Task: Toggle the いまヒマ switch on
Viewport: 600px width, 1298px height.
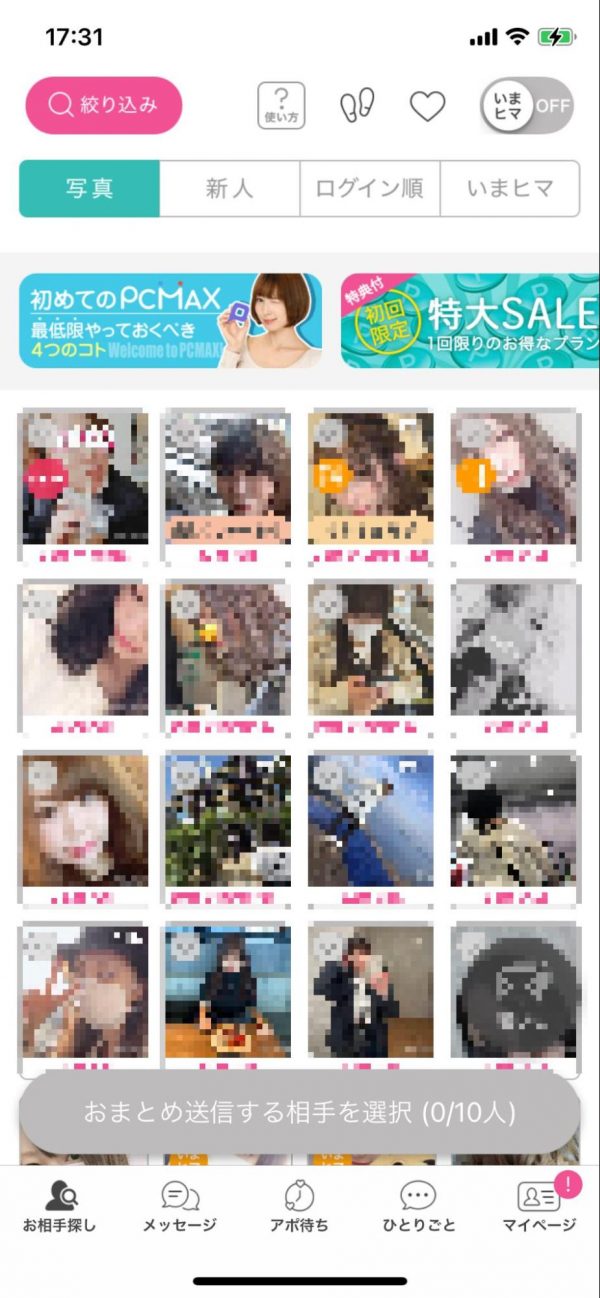Action: (527, 105)
